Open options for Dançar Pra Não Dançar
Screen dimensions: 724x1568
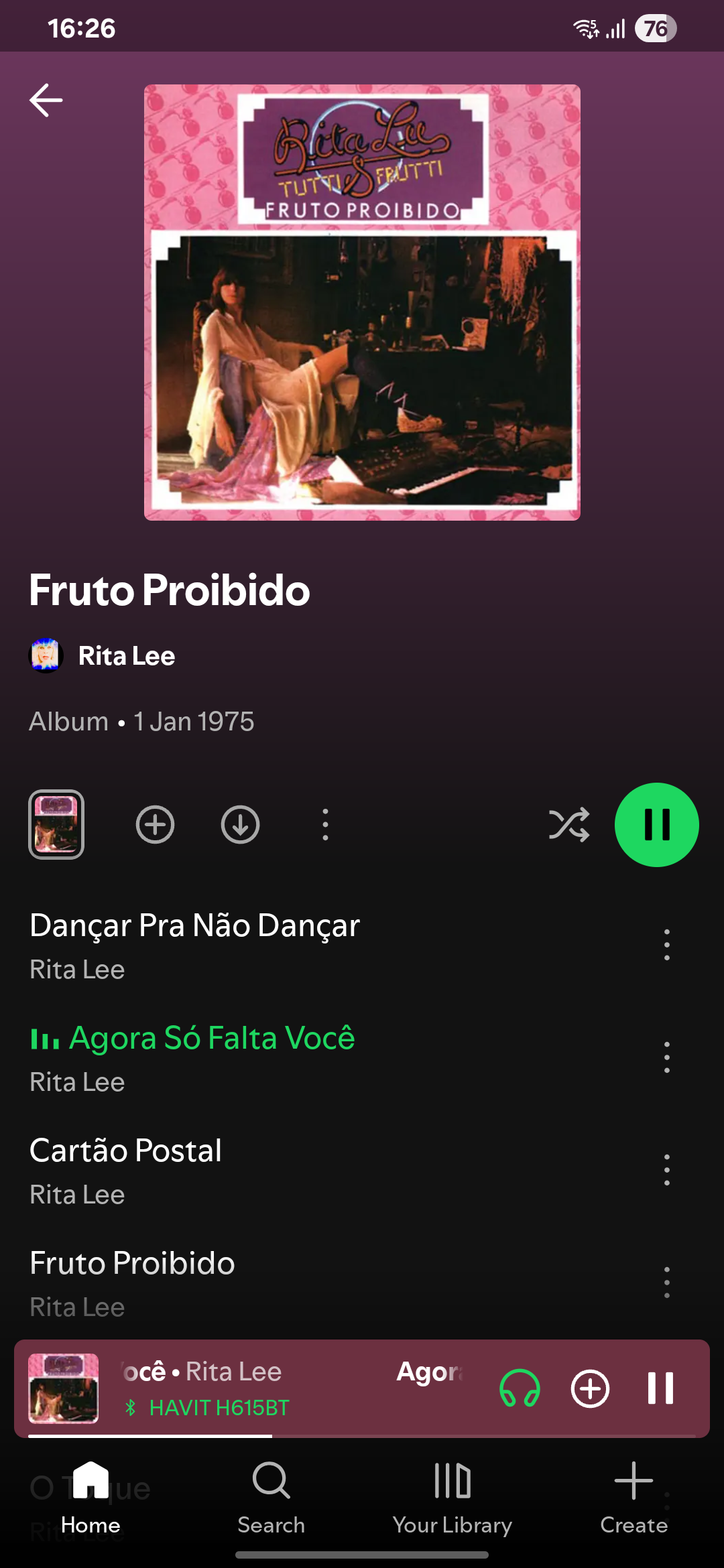pyautogui.click(x=666, y=945)
